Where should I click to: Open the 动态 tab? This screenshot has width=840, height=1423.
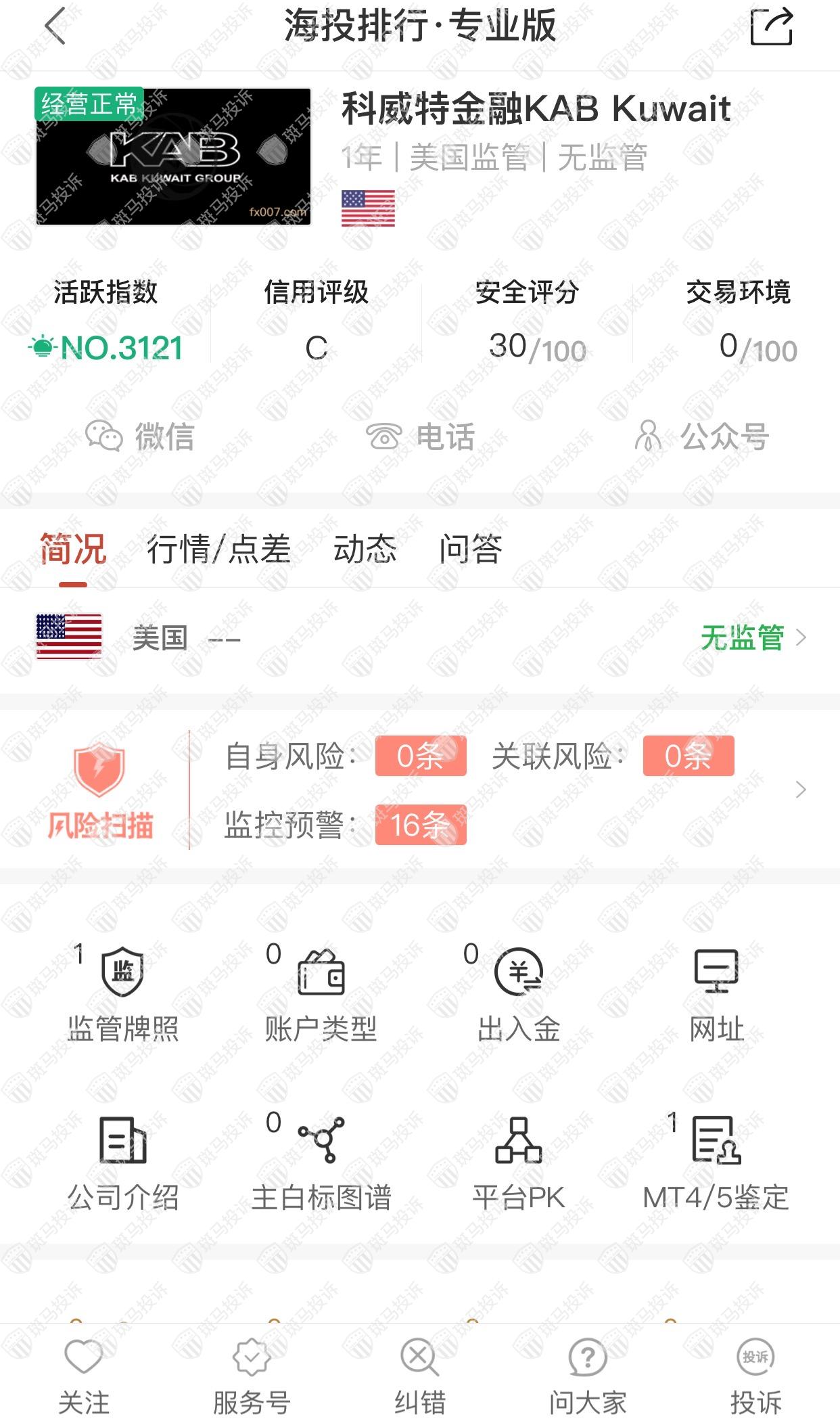pos(365,548)
